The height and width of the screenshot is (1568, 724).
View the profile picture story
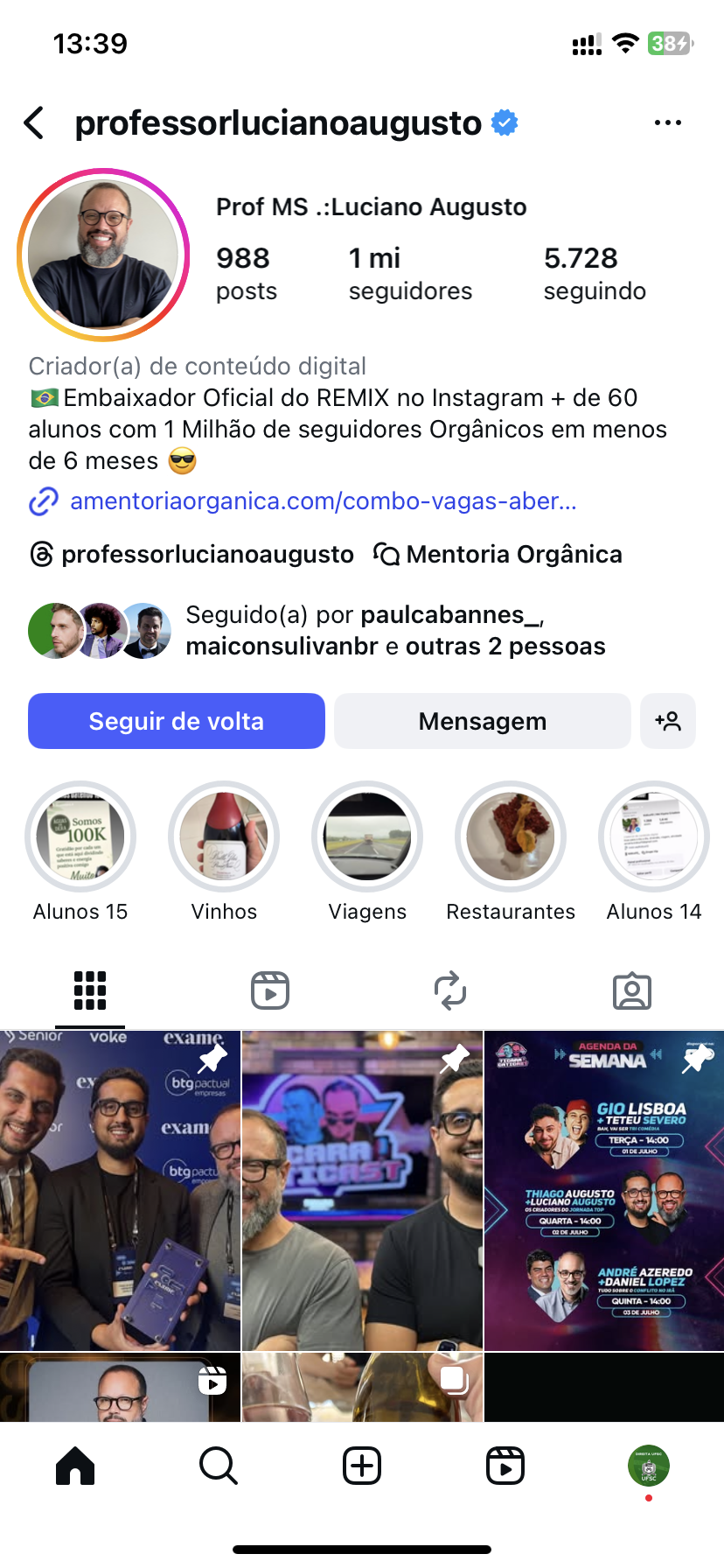103,255
